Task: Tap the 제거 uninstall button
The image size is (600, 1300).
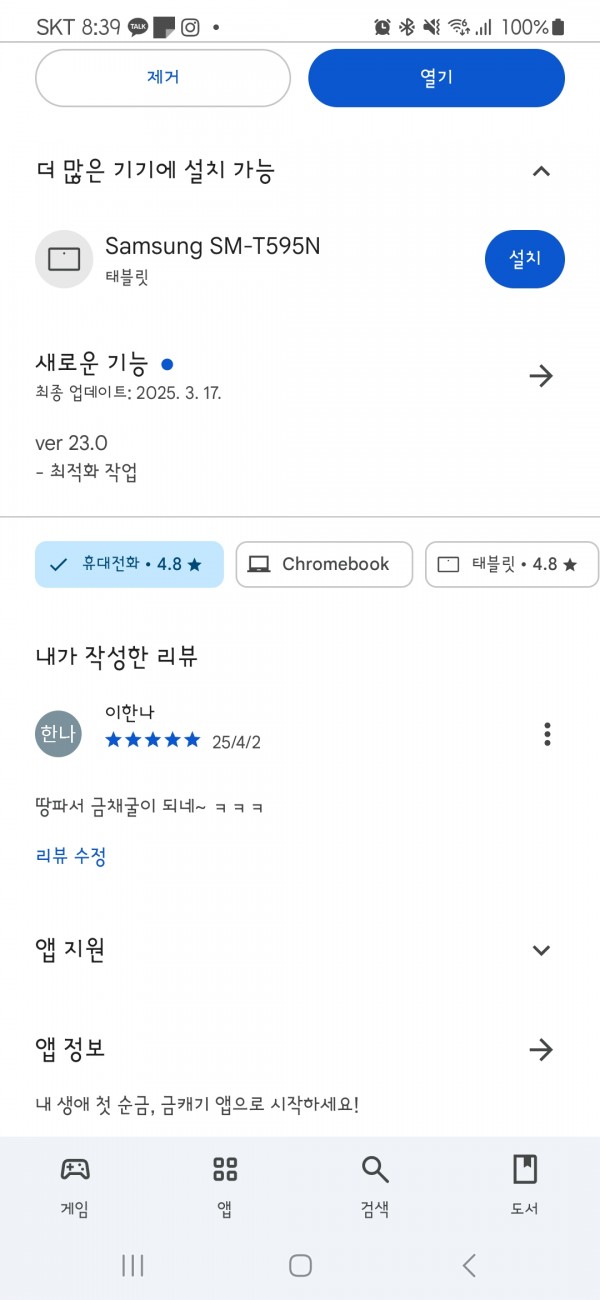Action: point(163,77)
